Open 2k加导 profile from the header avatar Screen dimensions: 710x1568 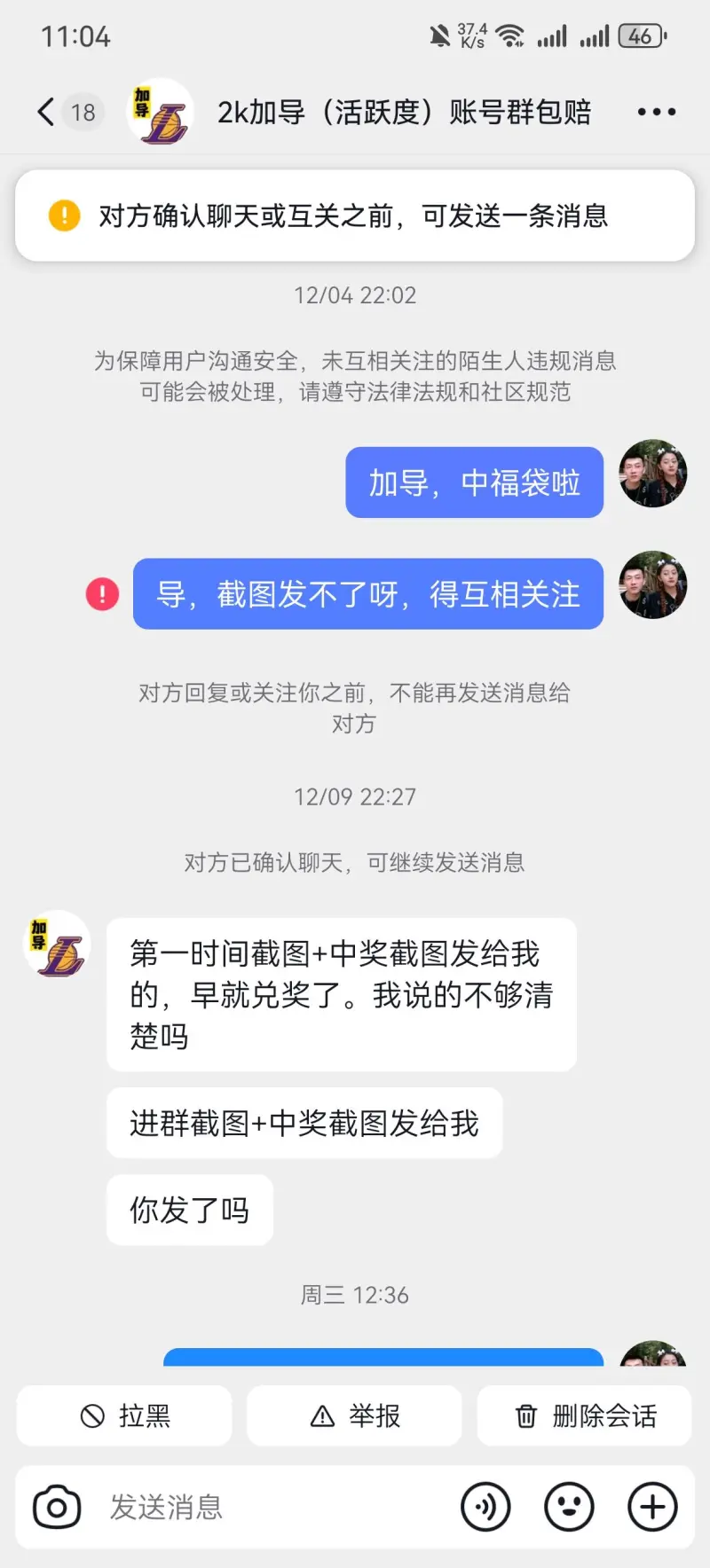tap(160, 113)
